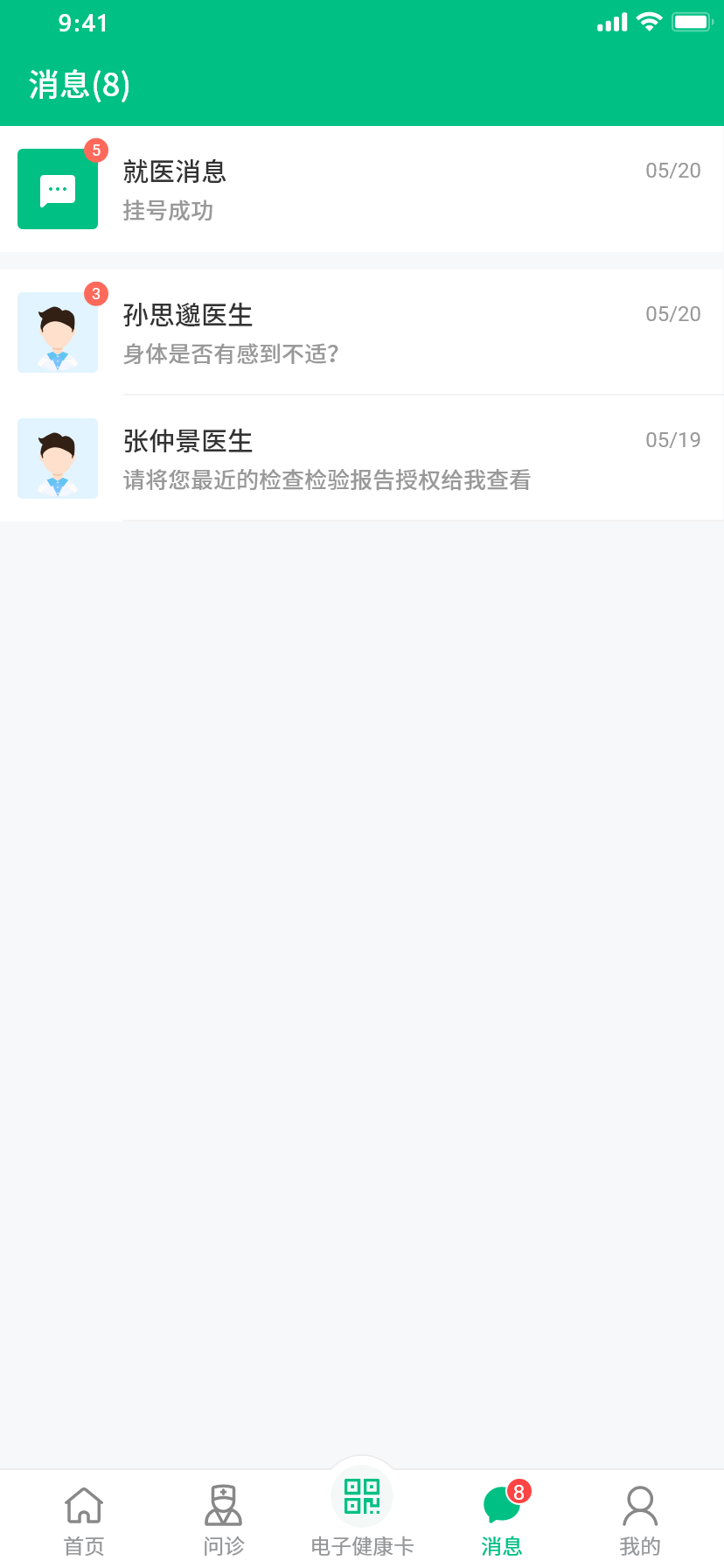Switch to the 我的 tab
This screenshot has height=1568, width=724.
pyautogui.click(x=640, y=1521)
